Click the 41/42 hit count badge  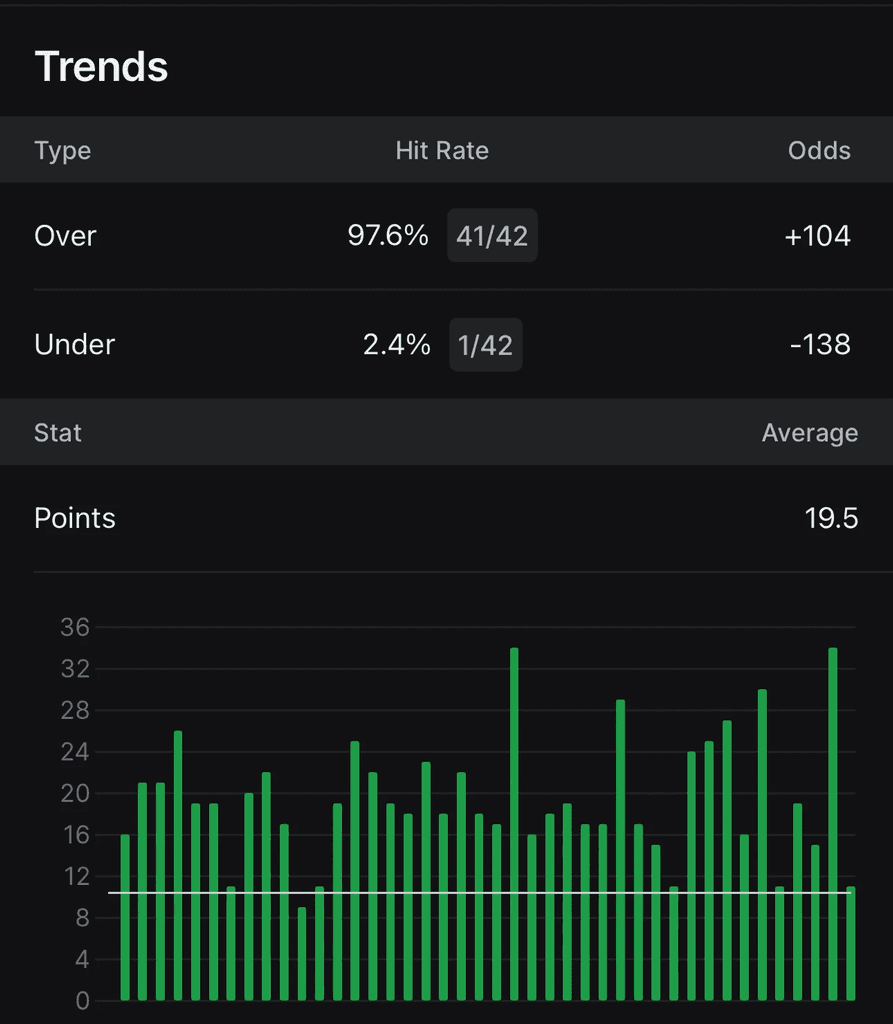coord(492,235)
